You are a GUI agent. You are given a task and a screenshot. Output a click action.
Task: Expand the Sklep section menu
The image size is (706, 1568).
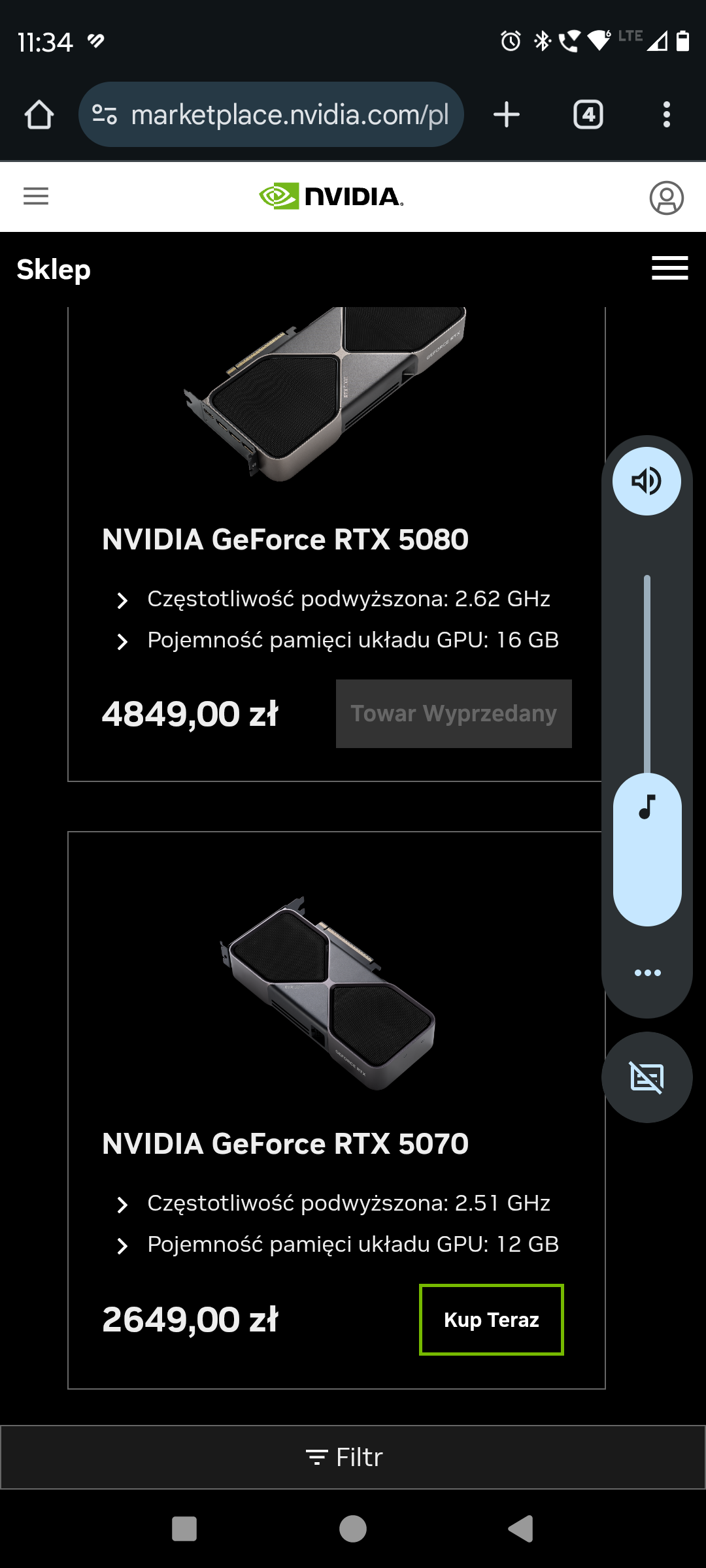[669, 269]
